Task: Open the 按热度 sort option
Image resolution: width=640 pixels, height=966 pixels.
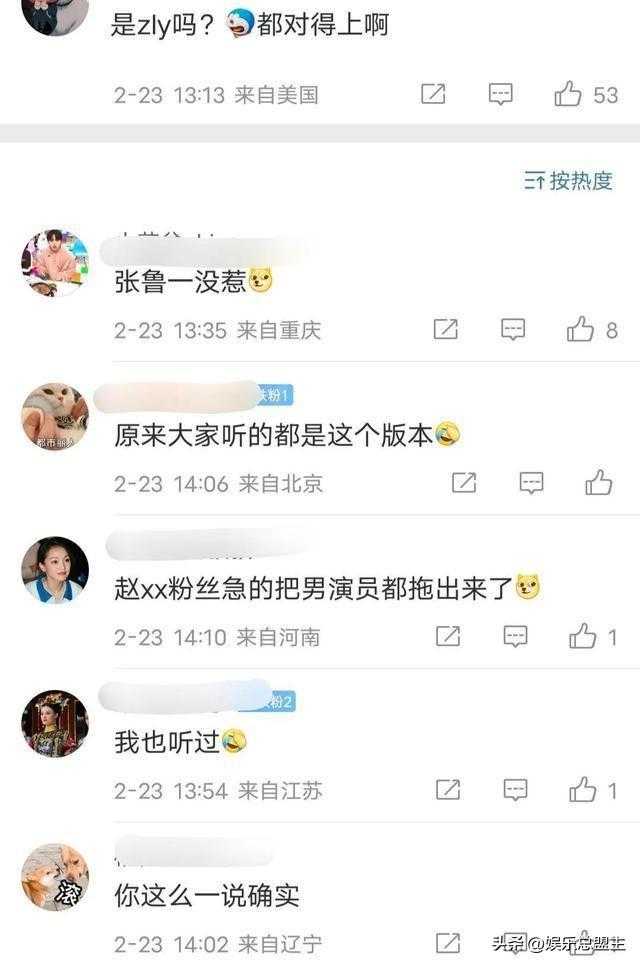Action: (568, 181)
